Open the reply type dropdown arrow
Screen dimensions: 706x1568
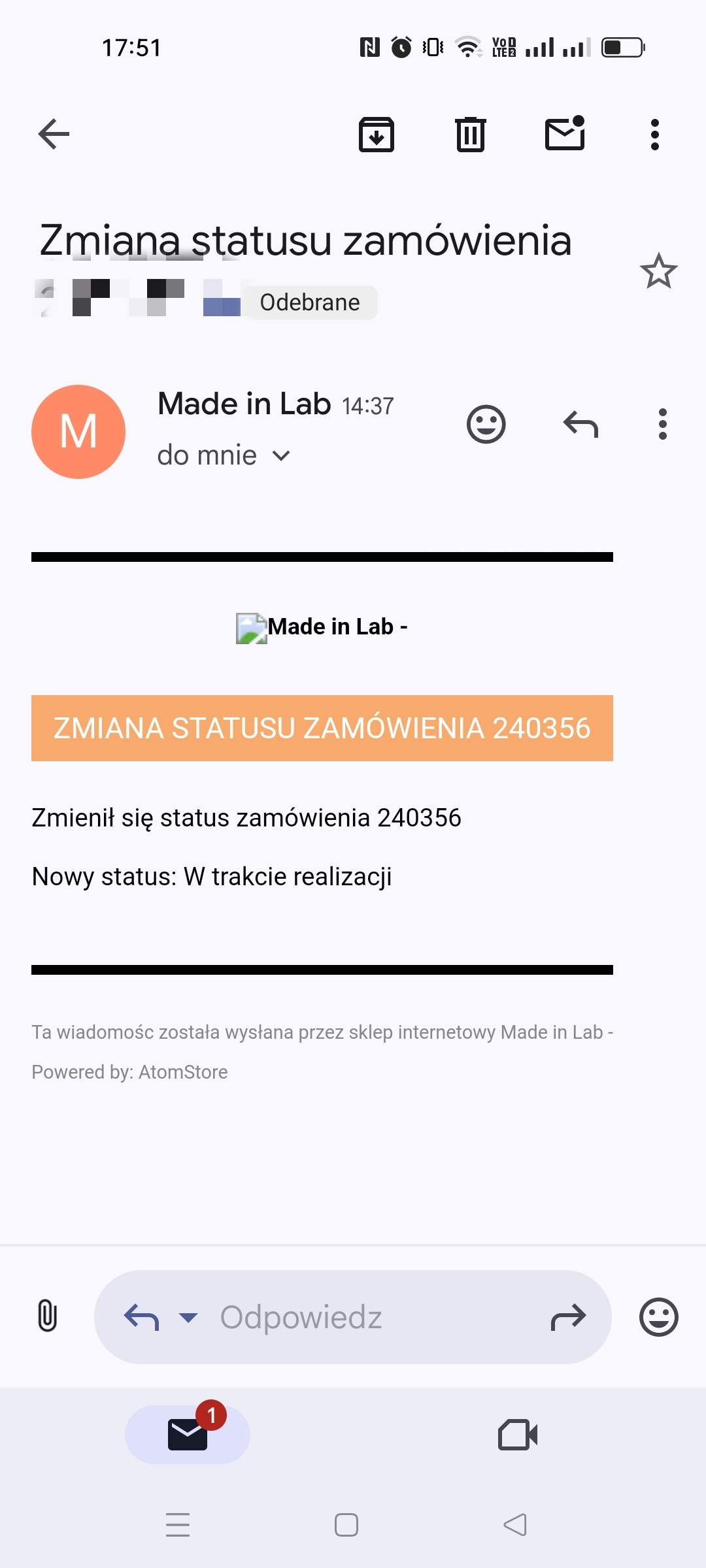[x=188, y=1317]
